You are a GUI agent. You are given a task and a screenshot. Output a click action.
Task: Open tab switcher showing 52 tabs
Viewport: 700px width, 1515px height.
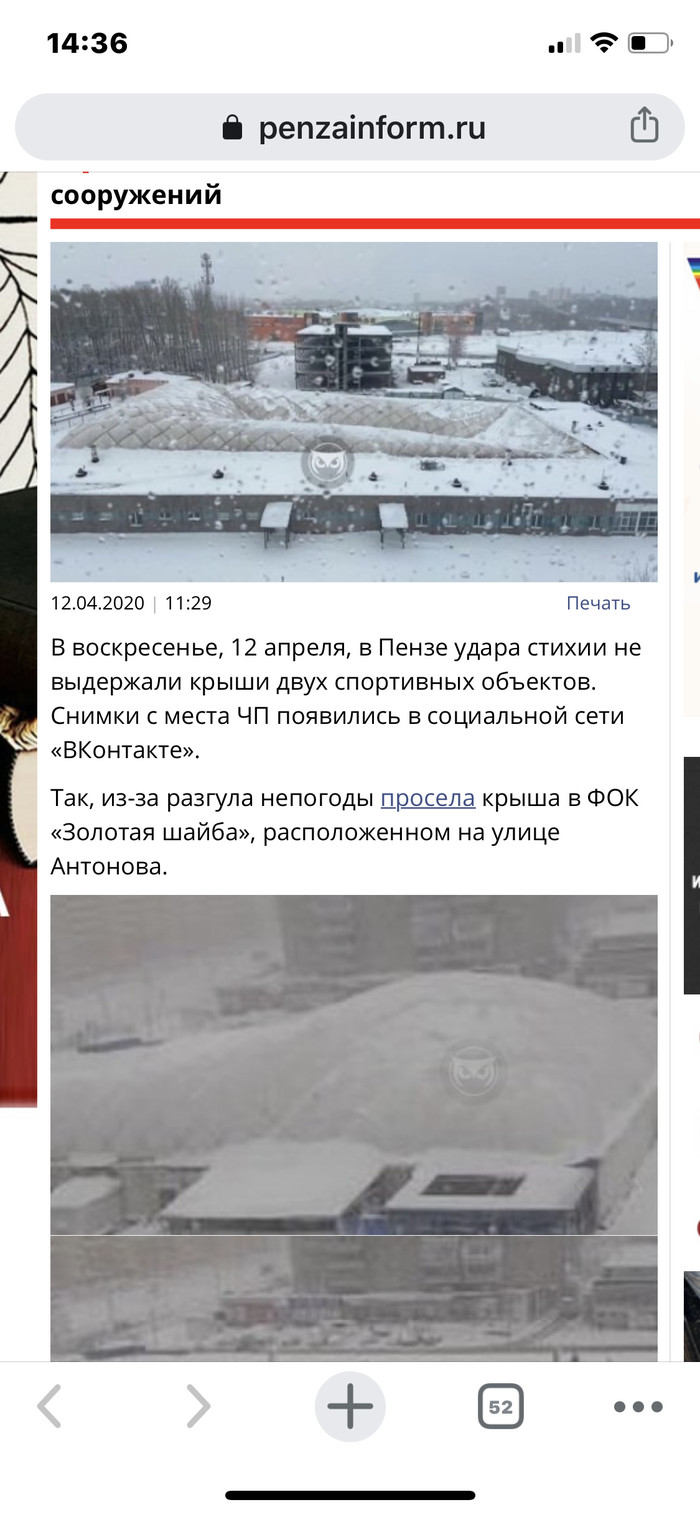[500, 1407]
